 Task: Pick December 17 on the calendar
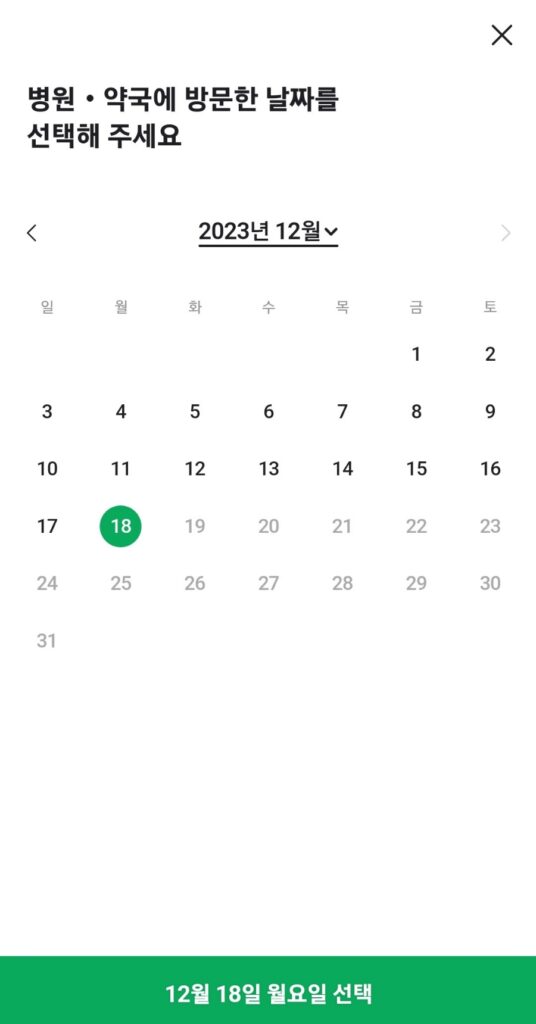tap(47, 526)
